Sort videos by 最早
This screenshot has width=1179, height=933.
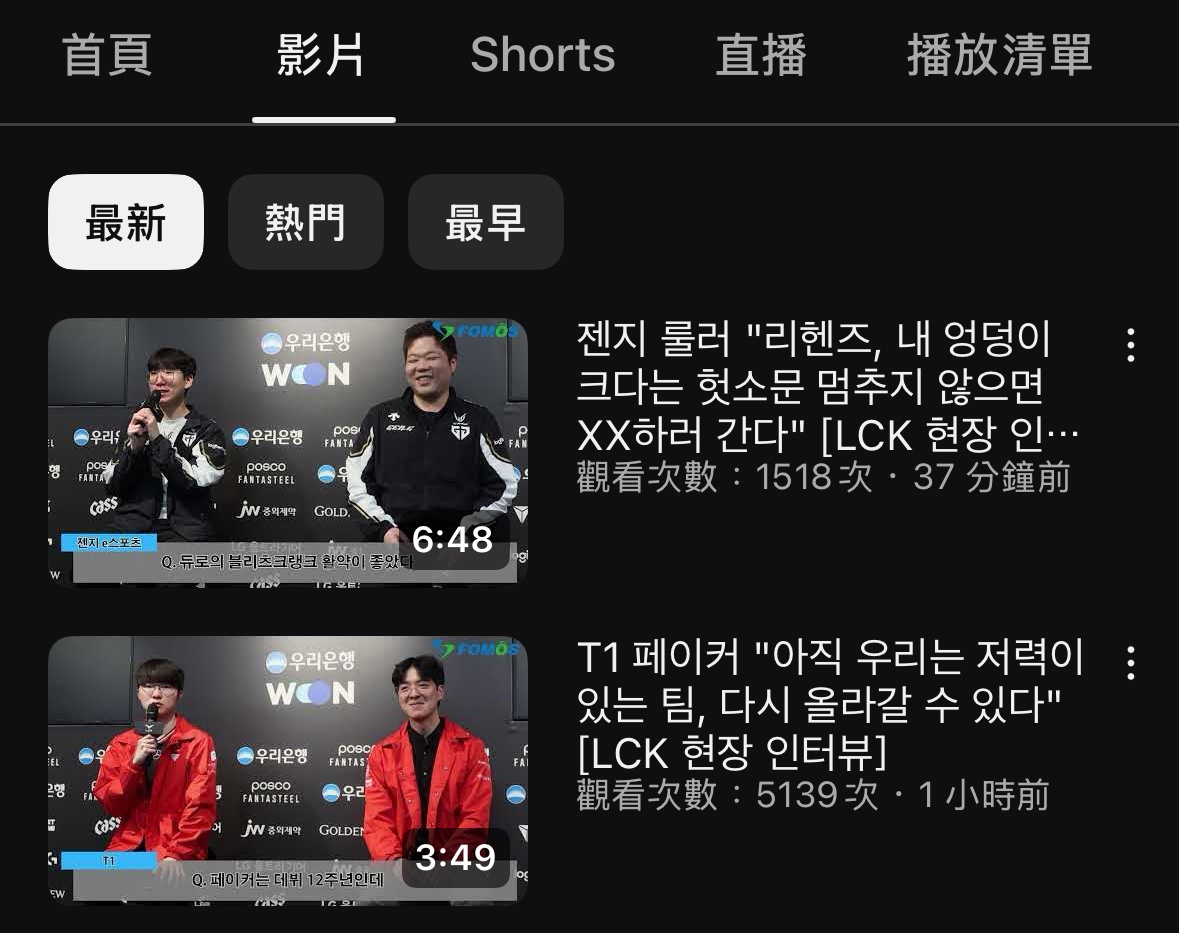point(485,222)
